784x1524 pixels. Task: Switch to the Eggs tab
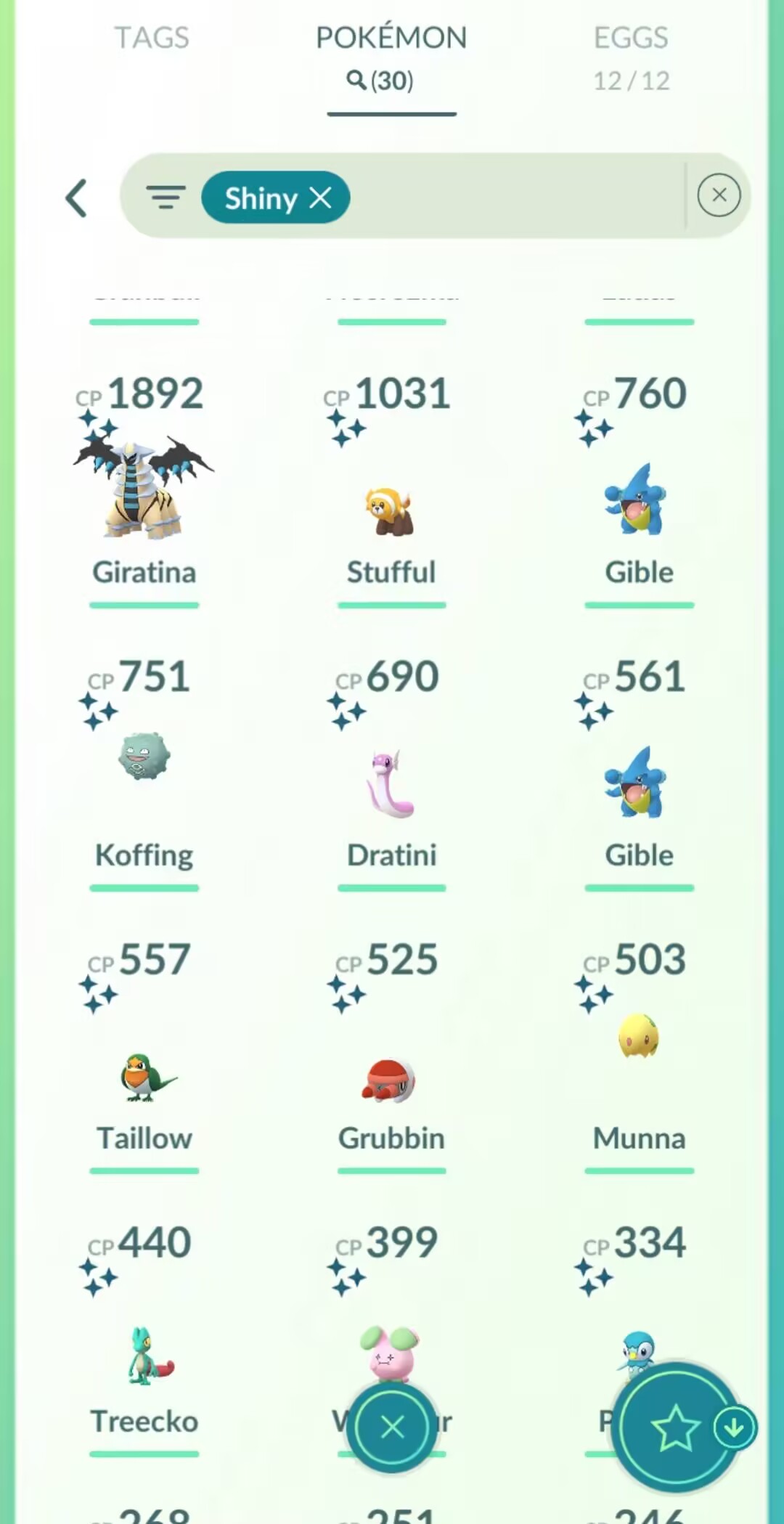(x=631, y=58)
